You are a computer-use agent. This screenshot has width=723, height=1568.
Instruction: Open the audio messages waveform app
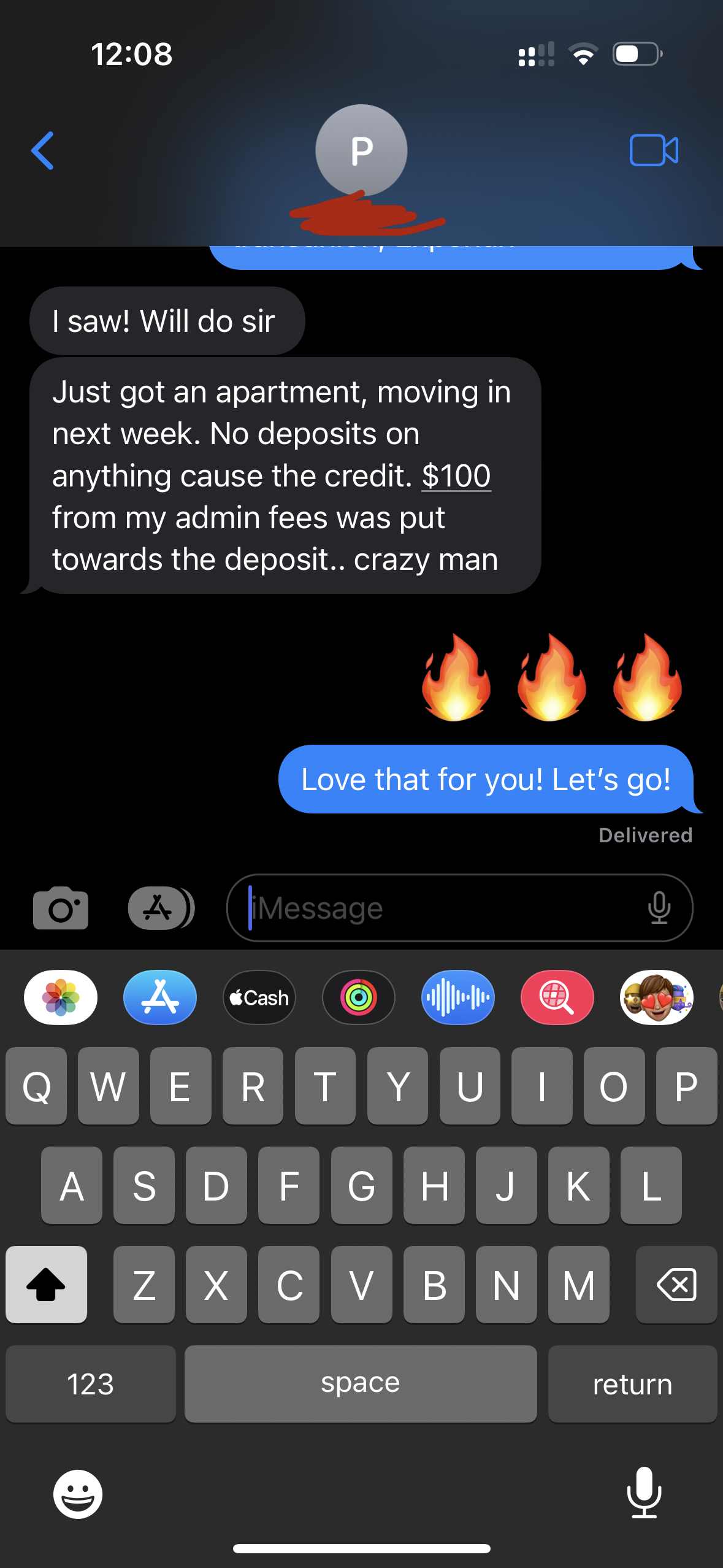(458, 997)
